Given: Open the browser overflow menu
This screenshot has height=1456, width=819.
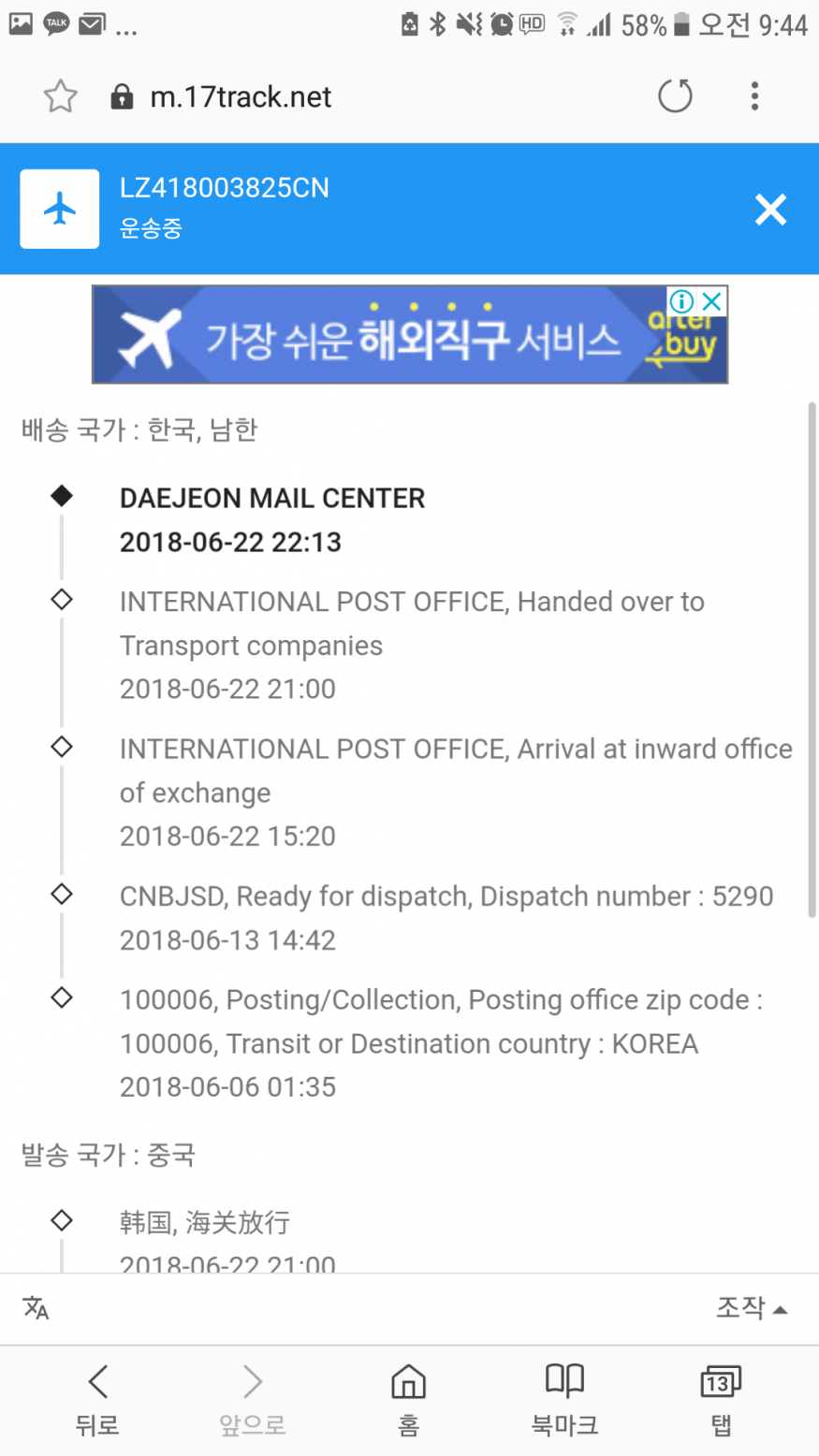Looking at the screenshot, I should 754,96.
